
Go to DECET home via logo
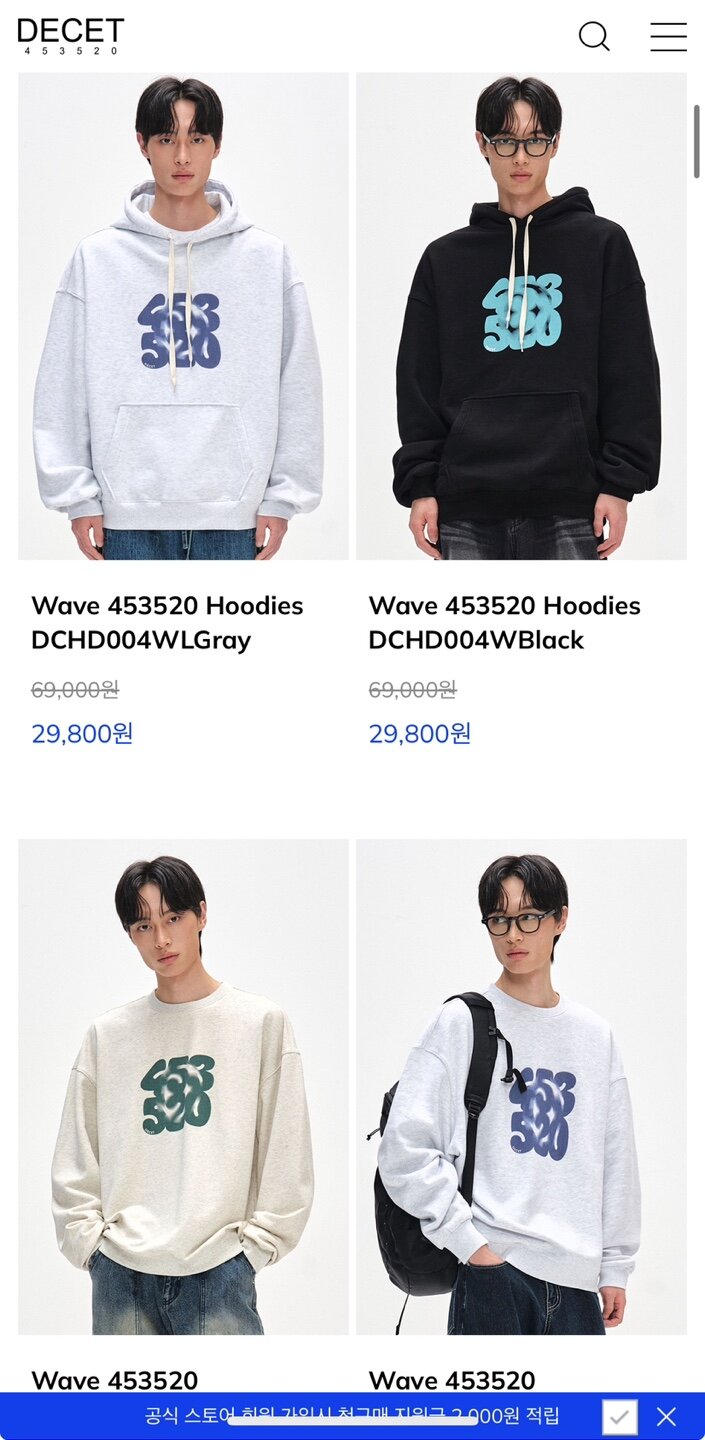[71, 36]
